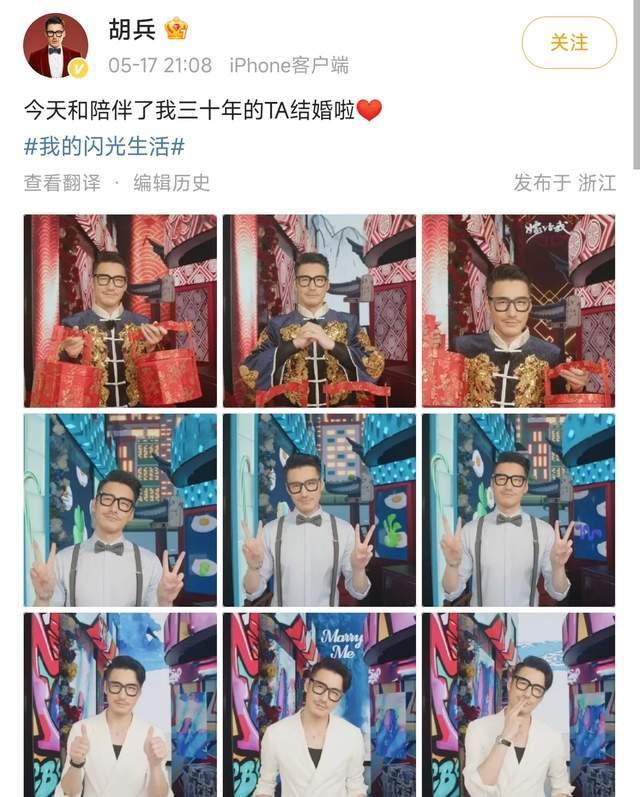Follow 胡兵 with the 关注 button
The height and width of the screenshot is (797, 640).
tap(569, 43)
